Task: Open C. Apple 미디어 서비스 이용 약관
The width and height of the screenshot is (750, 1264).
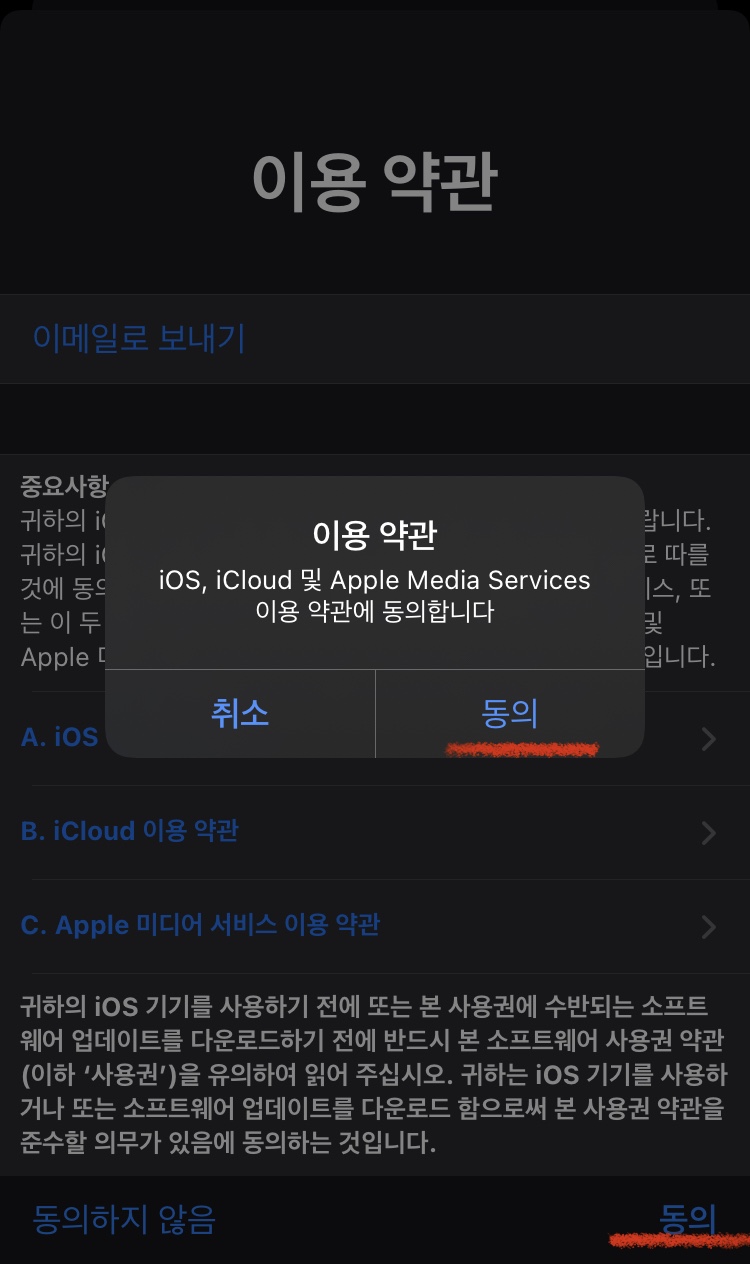Action: [x=375, y=926]
